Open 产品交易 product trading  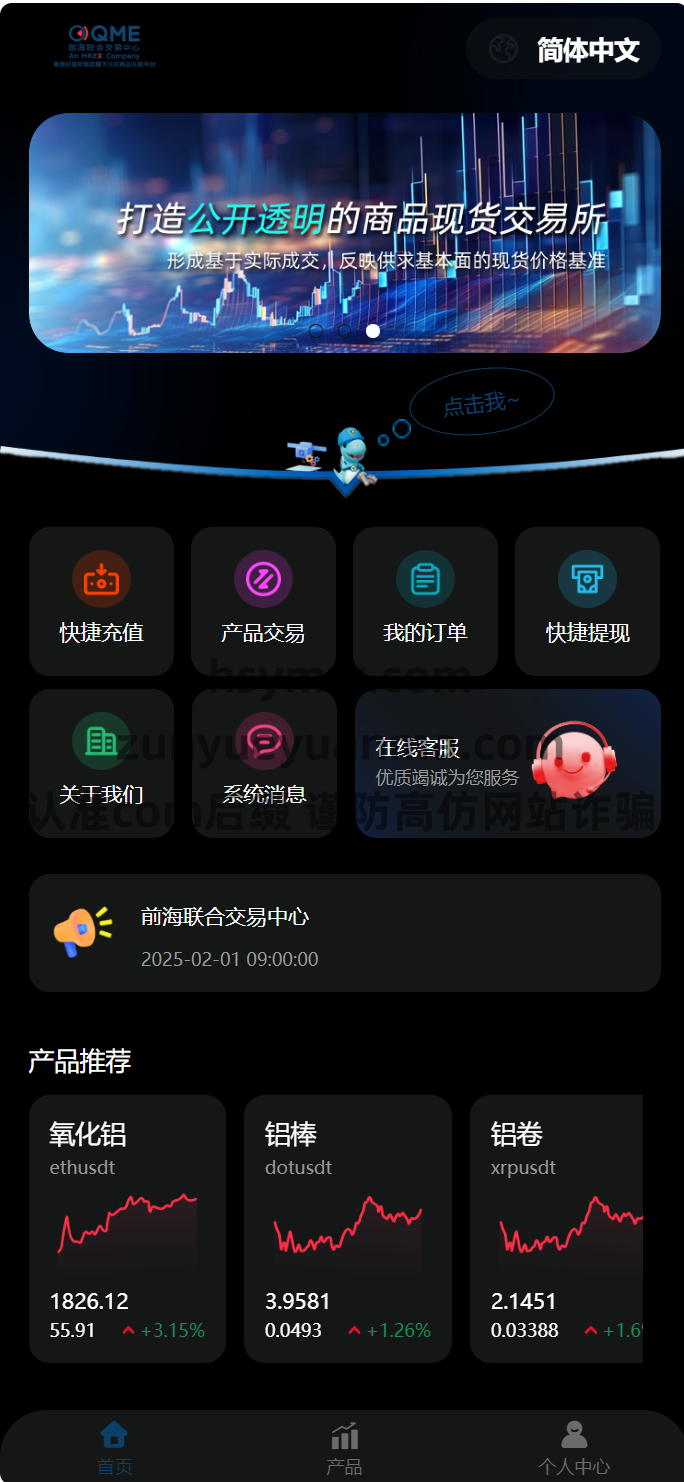coord(263,601)
